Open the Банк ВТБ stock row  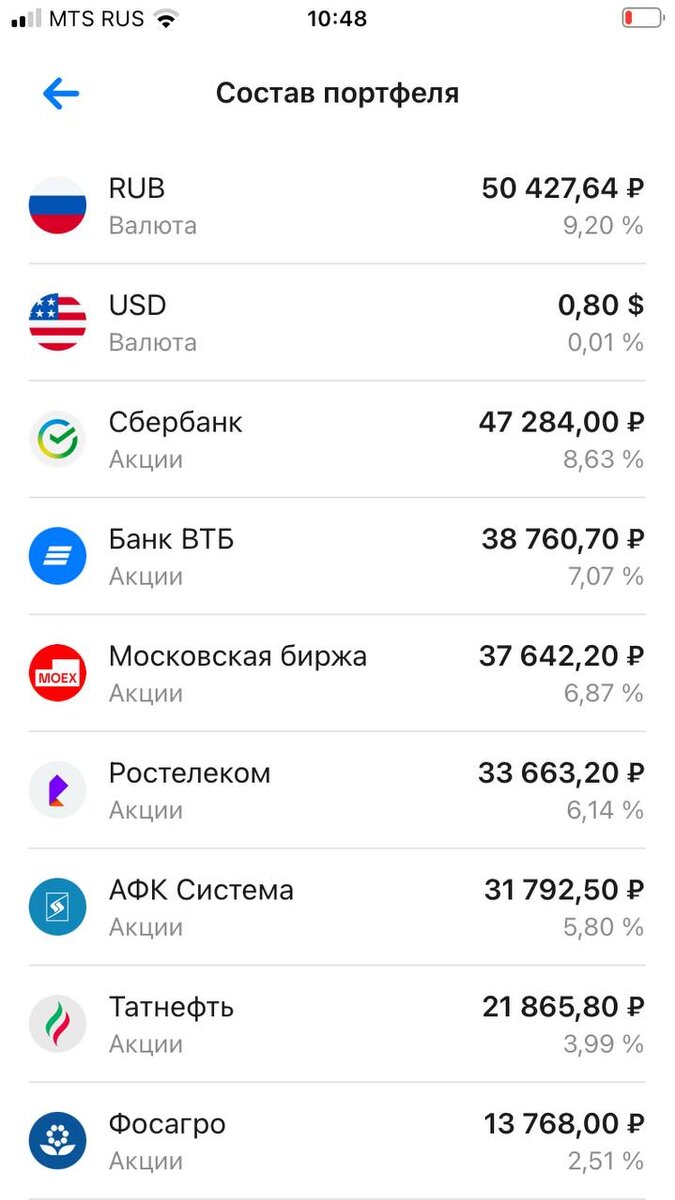click(x=337, y=557)
